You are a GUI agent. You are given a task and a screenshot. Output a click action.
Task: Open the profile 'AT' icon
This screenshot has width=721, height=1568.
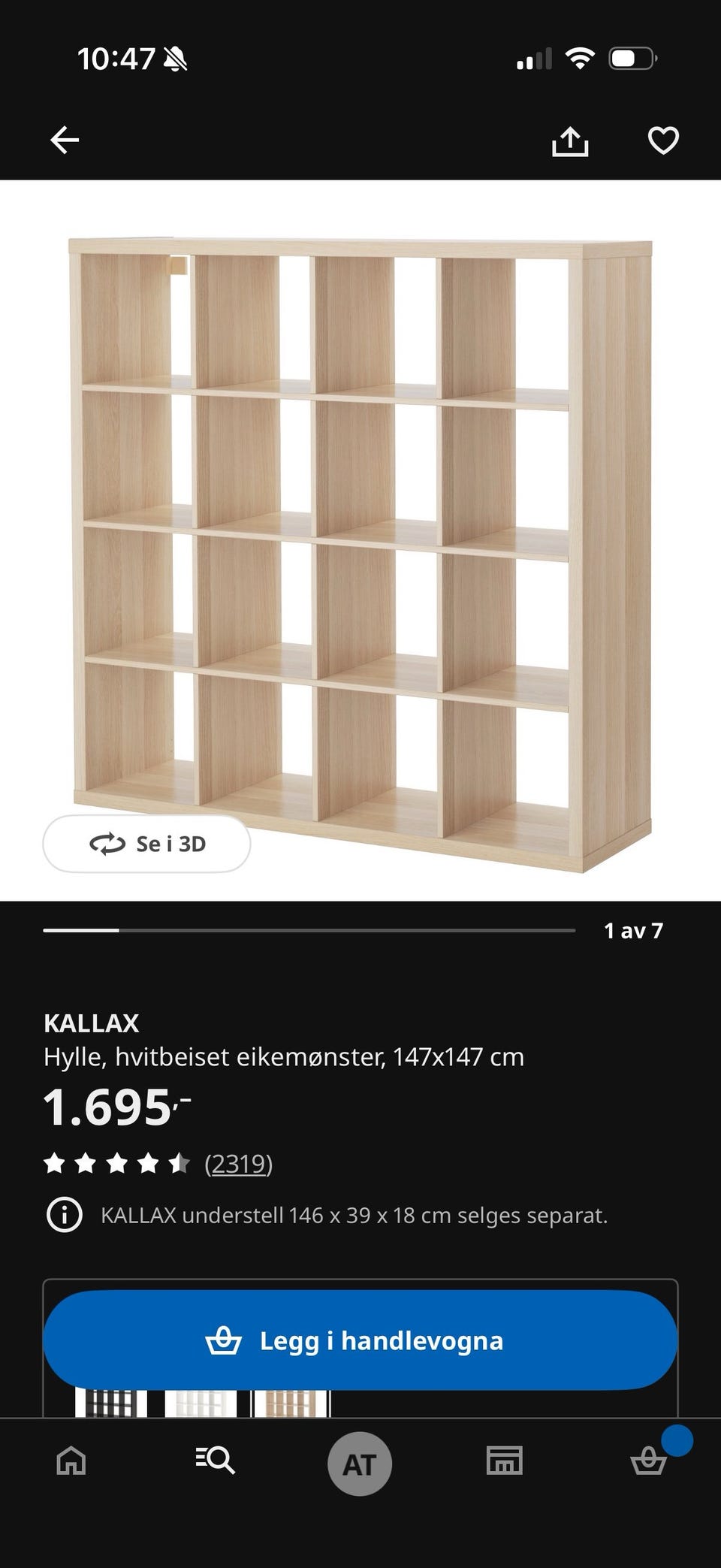click(359, 1461)
